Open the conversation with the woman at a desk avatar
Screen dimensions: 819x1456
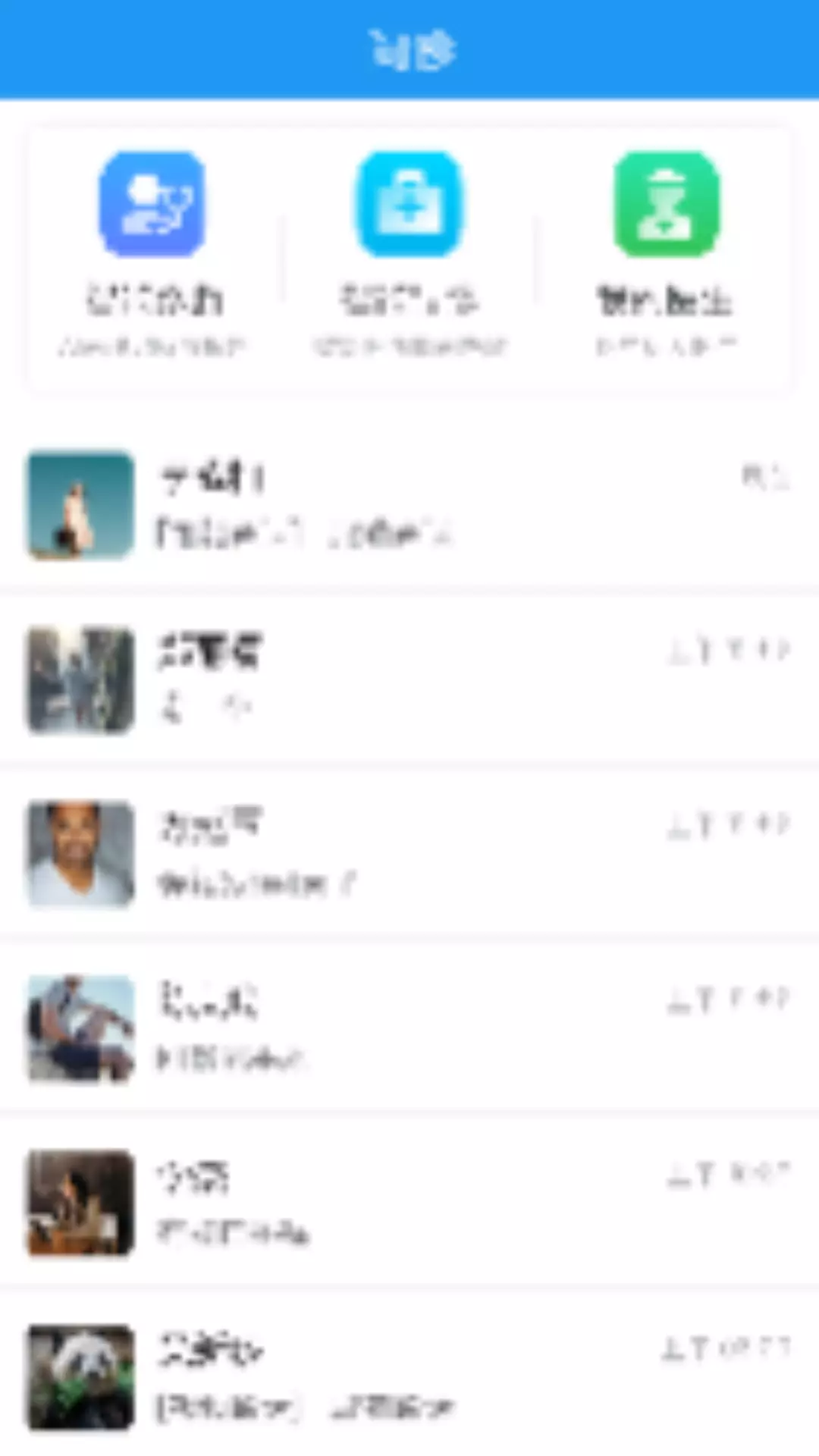[409, 1203]
